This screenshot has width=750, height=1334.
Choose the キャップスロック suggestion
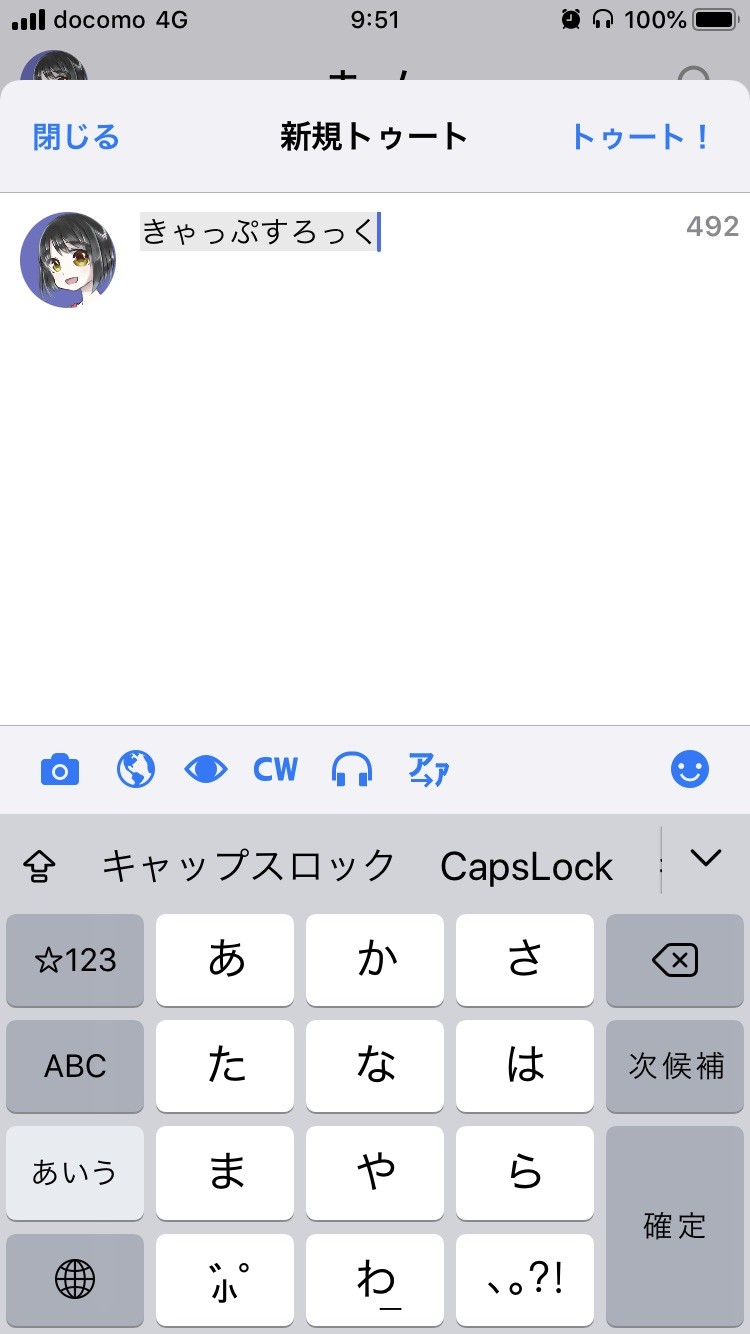tap(249, 866)
